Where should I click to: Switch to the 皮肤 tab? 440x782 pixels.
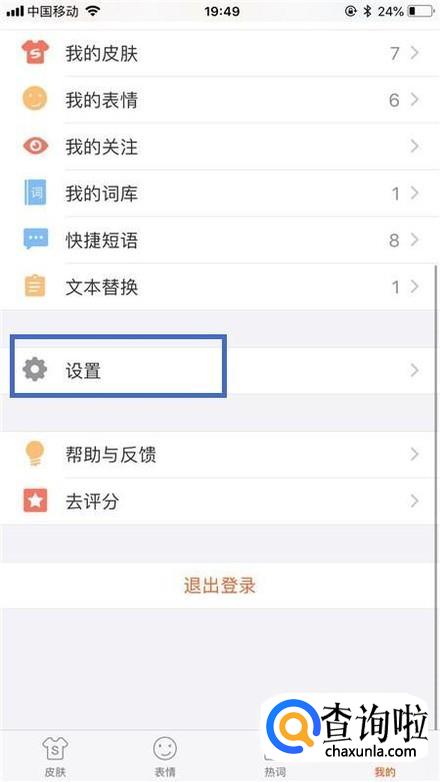coord(55,756)
